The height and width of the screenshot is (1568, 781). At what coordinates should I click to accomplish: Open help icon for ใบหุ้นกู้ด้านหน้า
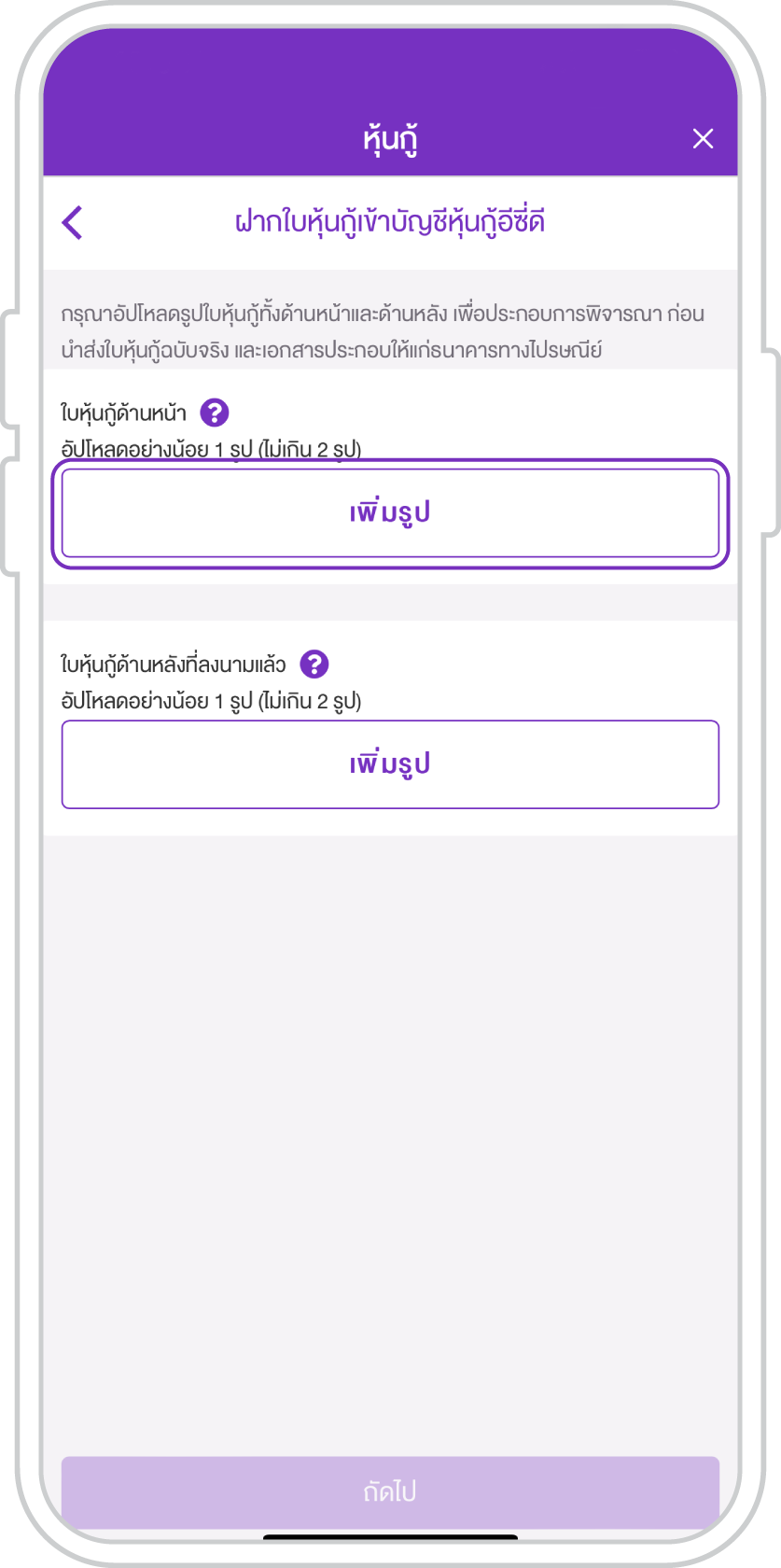[215, 413]
